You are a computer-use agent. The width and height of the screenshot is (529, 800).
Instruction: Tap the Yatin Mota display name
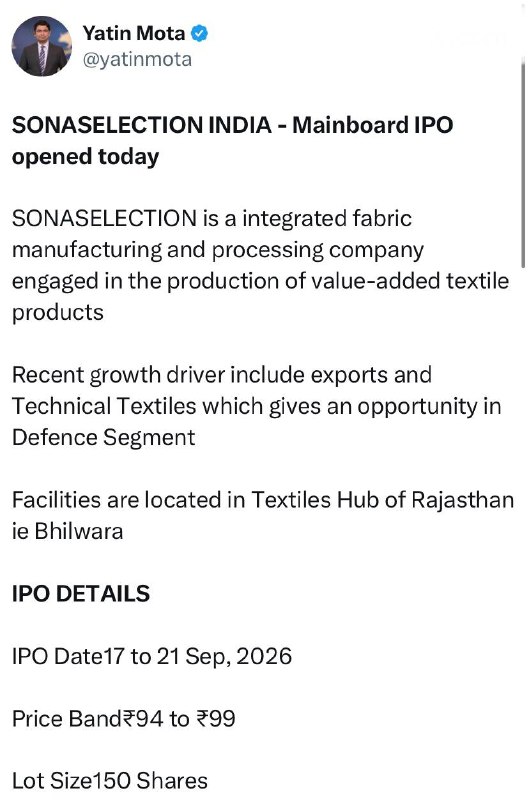coord(134,34)
